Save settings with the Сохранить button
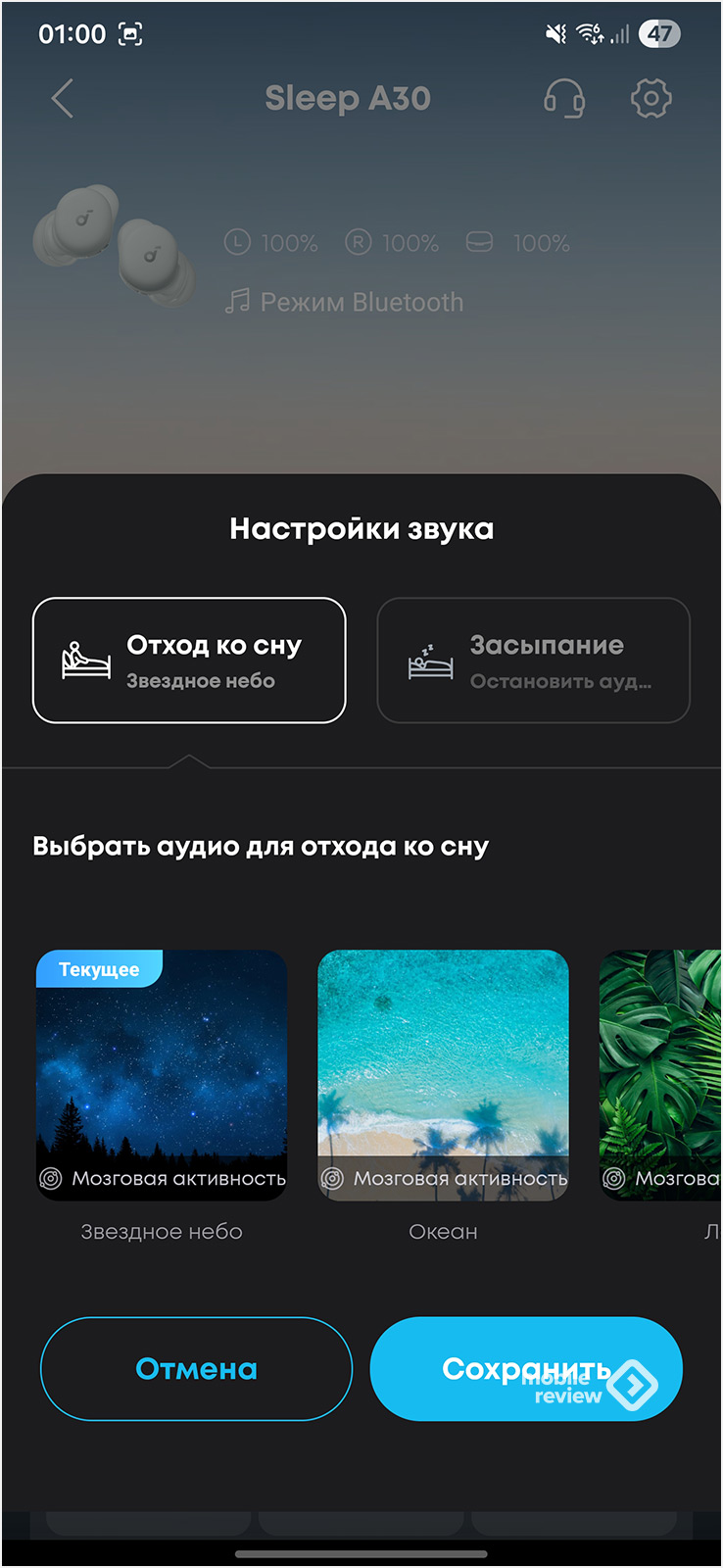Screen dimensions: 723x1568 point(525,1369)
